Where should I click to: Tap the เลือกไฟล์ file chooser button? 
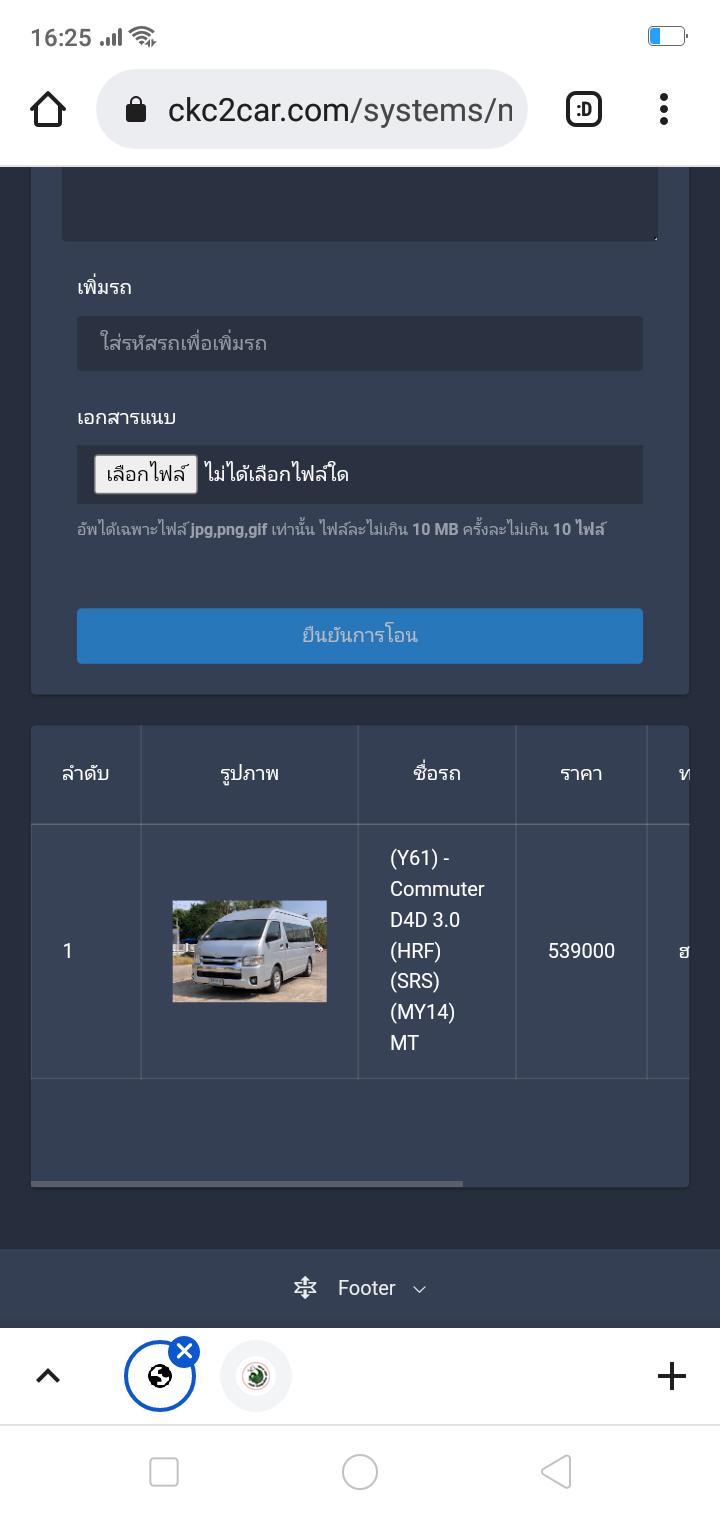[x=146, y=474]
